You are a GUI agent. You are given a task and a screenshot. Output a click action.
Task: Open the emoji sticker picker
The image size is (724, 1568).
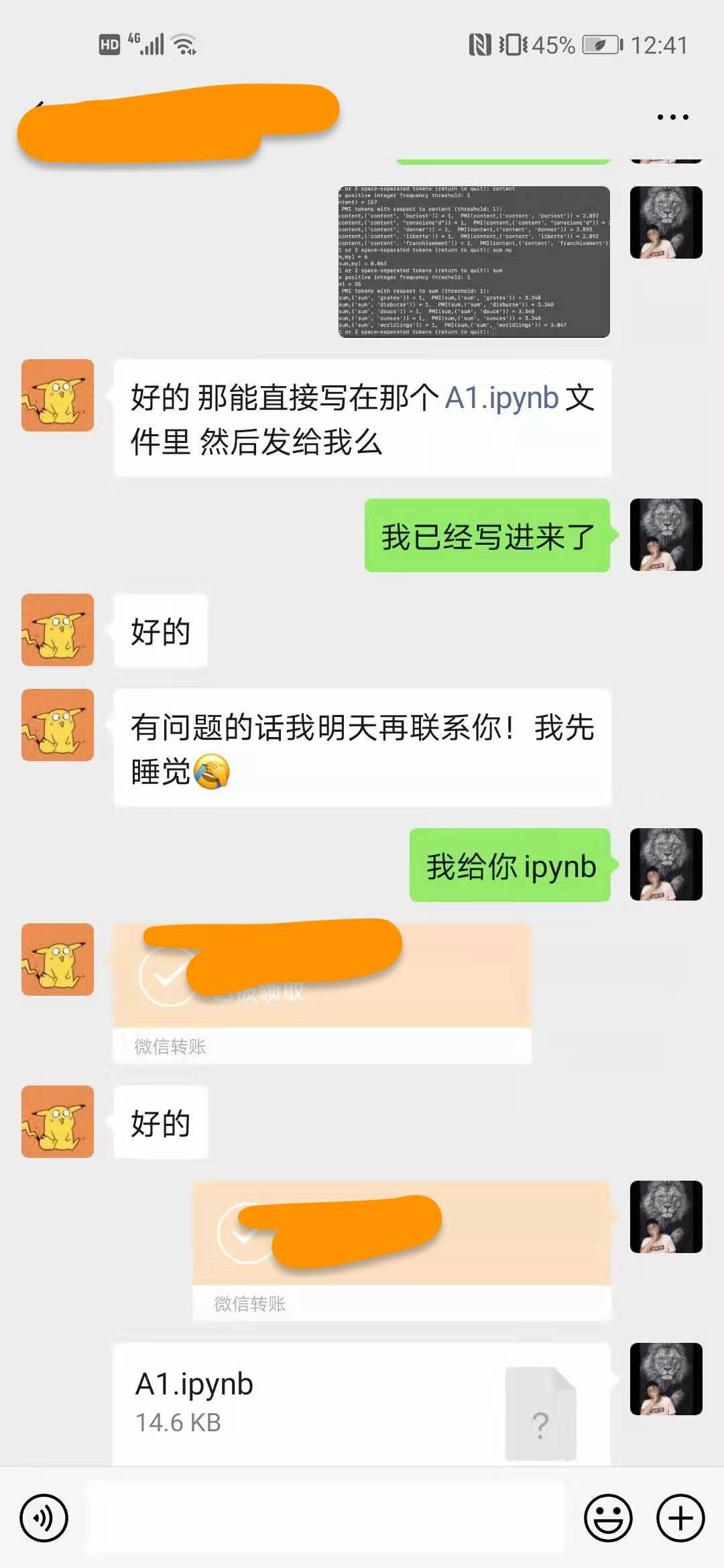[608, 1518]
